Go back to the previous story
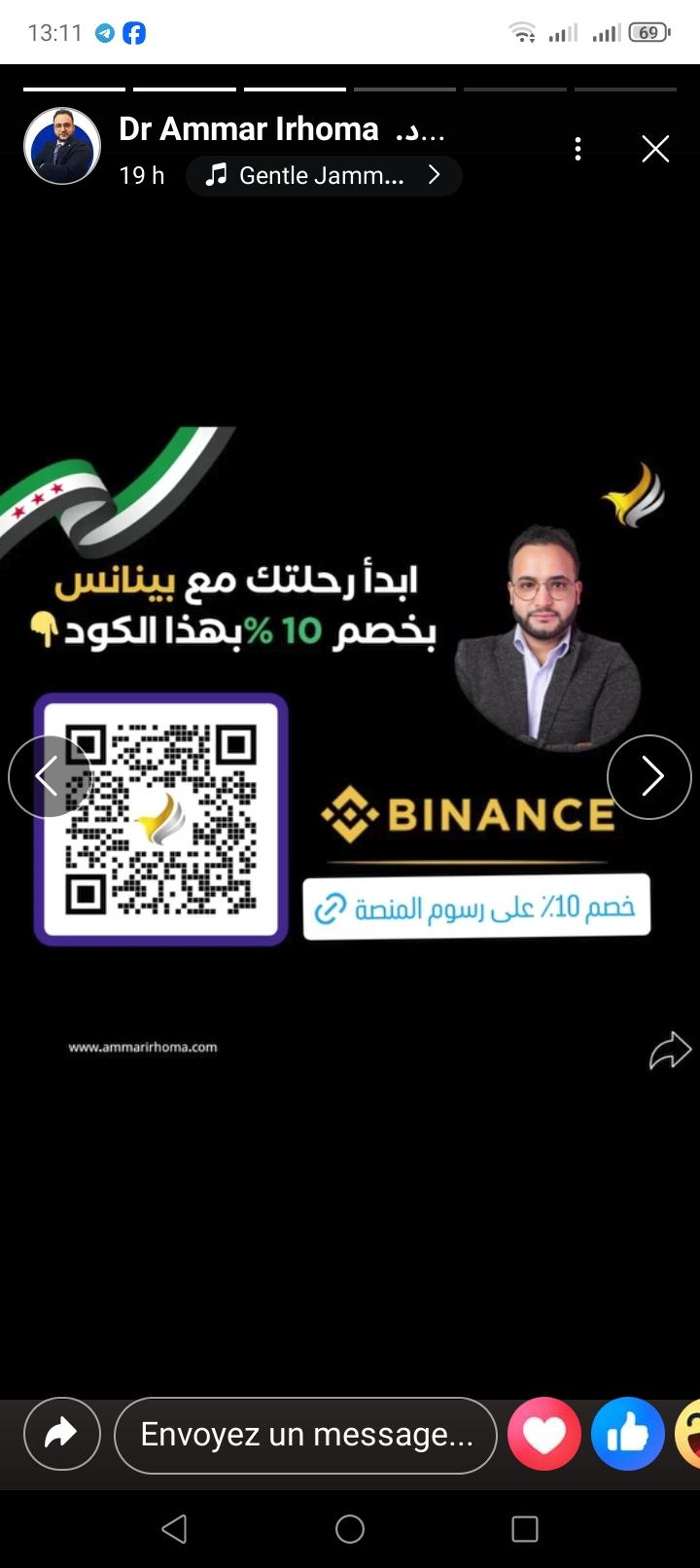Viewport: 700px width, 1568px height. point(49,776)
